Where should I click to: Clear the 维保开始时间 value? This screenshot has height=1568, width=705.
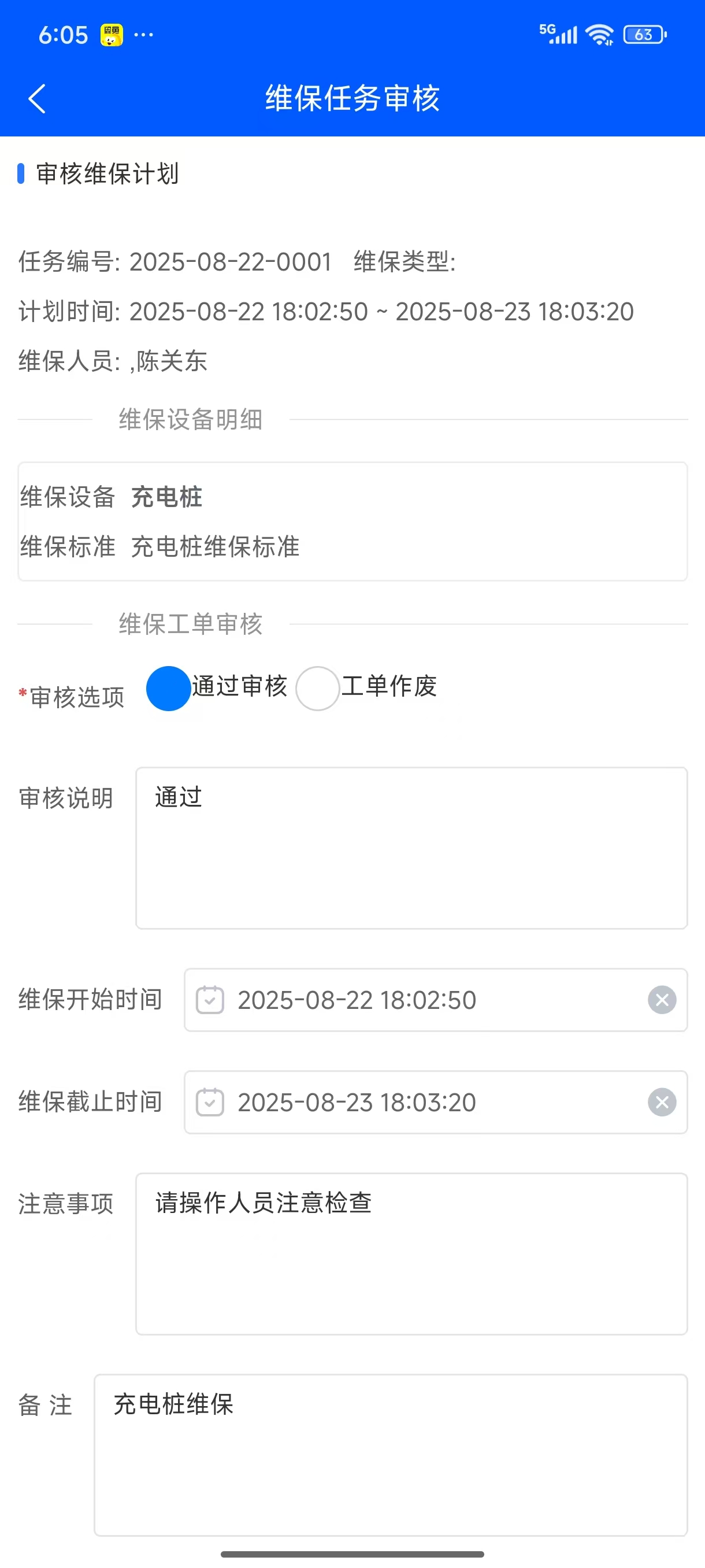click(662, 1000)
